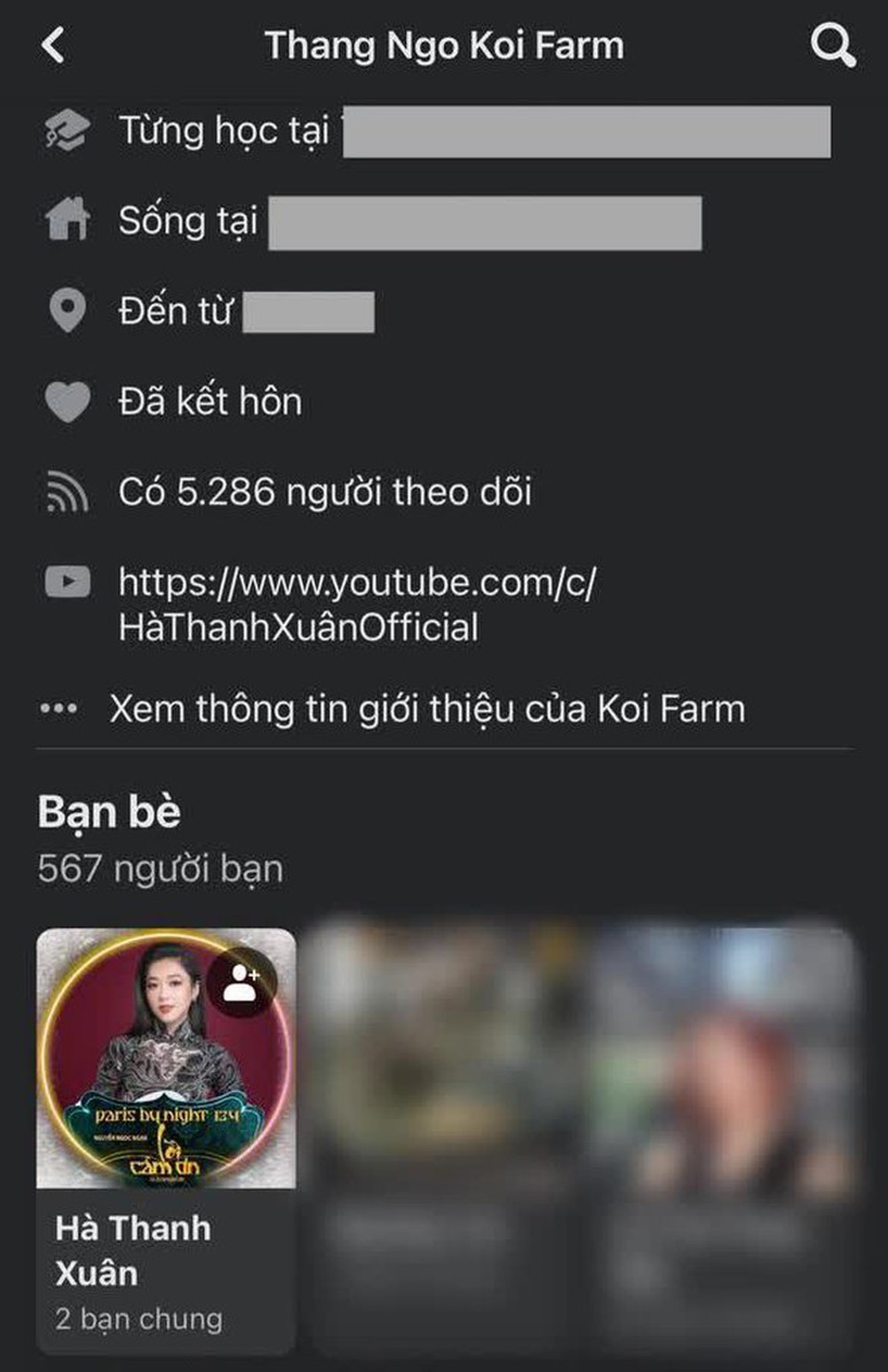The image size is (888, 1372).
Task: Open the HàThanhXuânOfficial YouTube link
Action: point(357,605)
